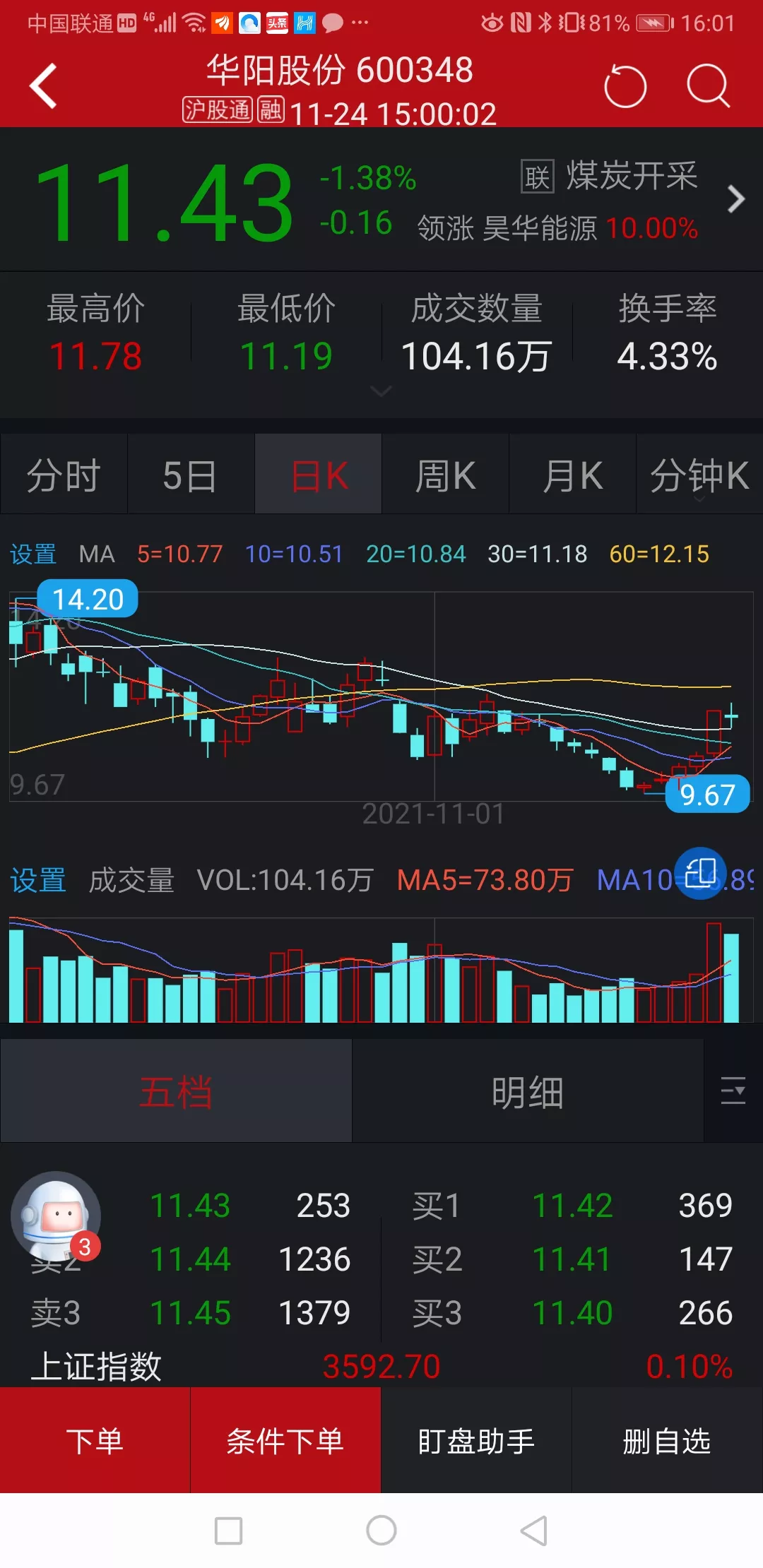The height and width of the screenshot is (1568, 763).
Task: Open the 分钟K dropdown tab
Action: tap(699, 475)
